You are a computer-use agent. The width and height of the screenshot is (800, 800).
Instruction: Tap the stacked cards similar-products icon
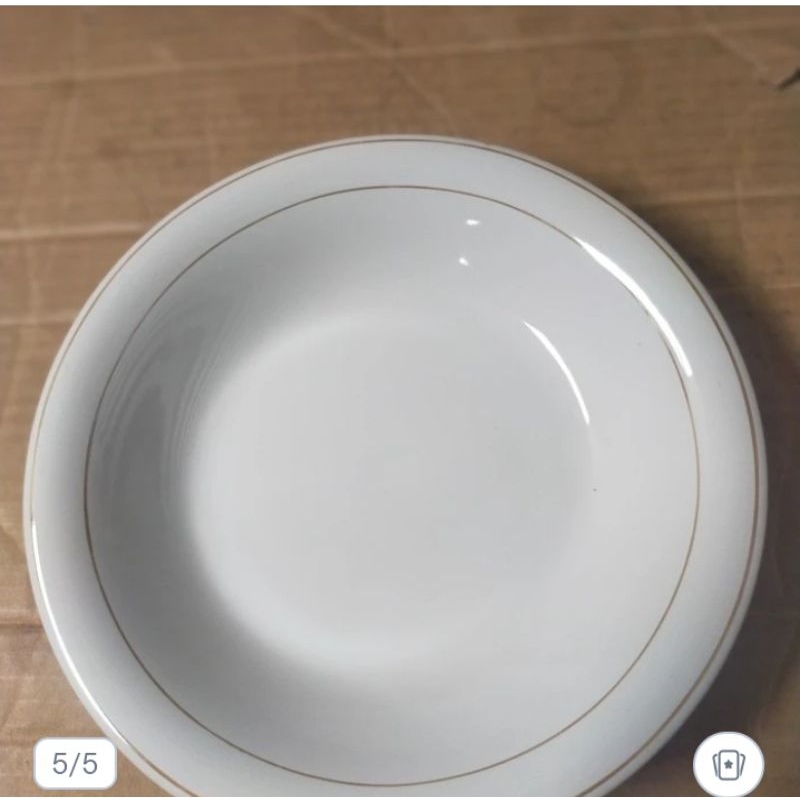tap(728, 765)
